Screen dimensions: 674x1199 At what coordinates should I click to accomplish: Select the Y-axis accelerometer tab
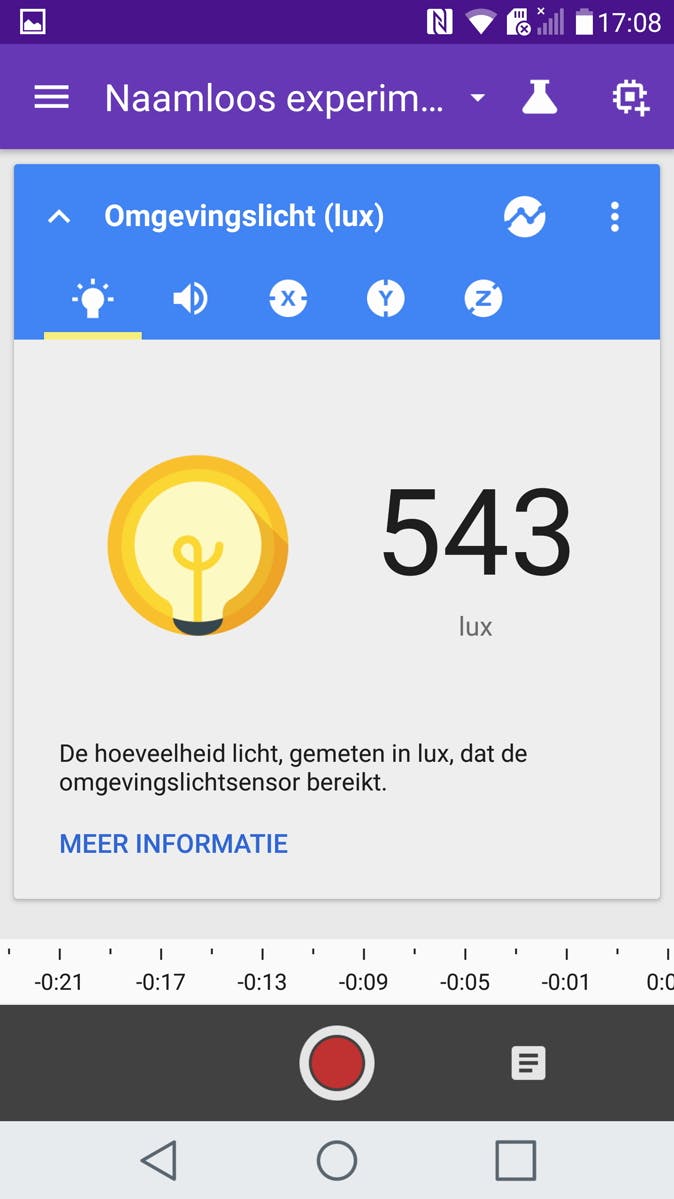click(385, 298)
